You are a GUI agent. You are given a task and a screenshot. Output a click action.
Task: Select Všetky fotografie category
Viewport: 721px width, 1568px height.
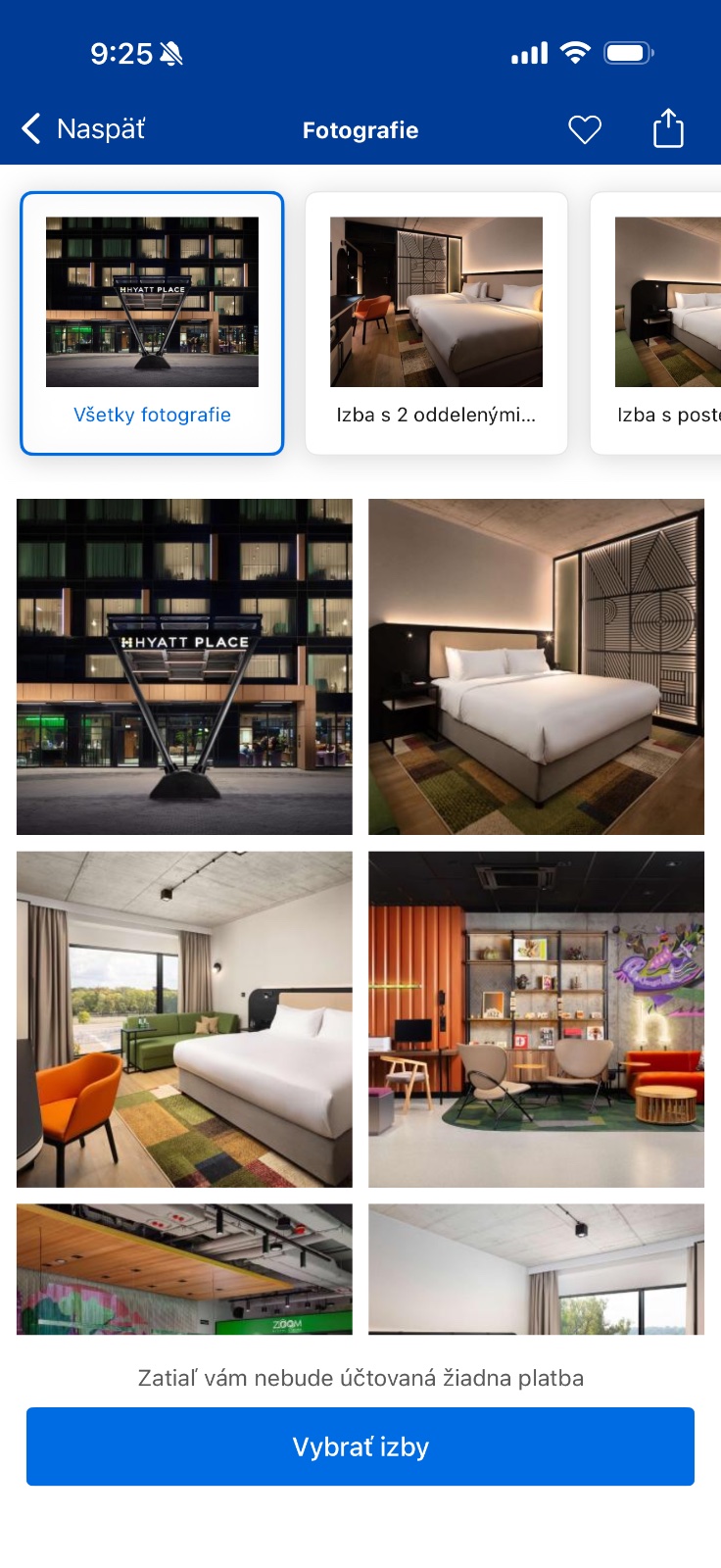click(152, 323)
